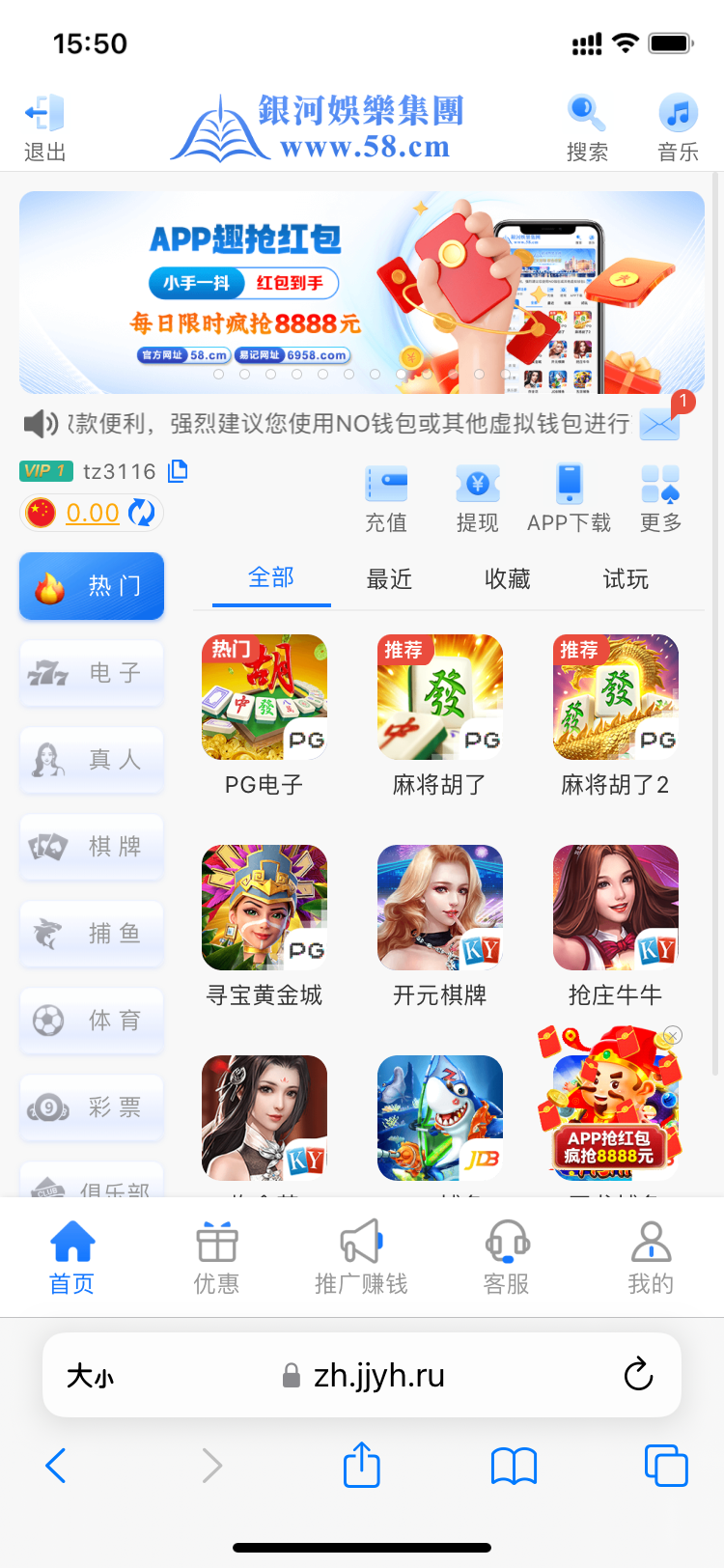Select the 捕鱼 category
The width and height of the screenshot is (724, 1568).
point(92,934)
